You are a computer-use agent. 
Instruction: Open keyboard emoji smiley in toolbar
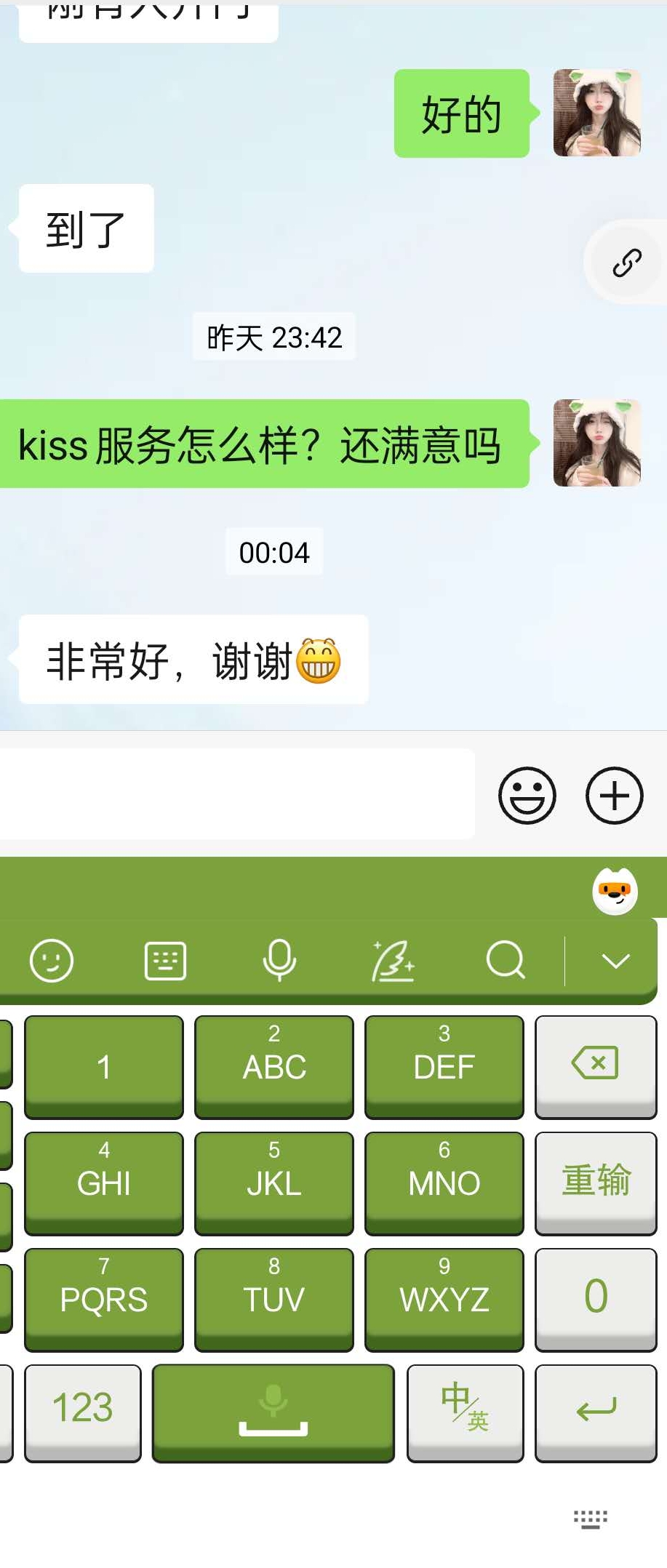tap(52, 960)
